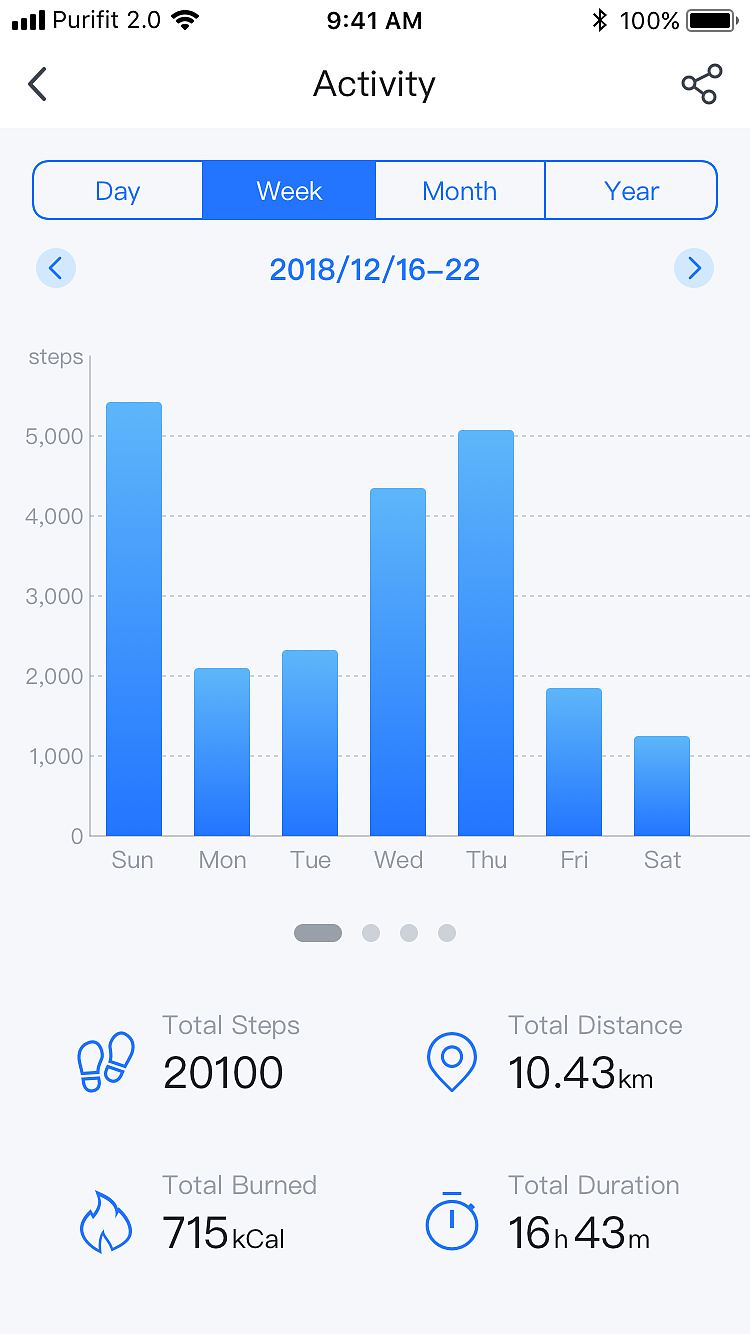Image resolution: width=750 pixels, height=1334 pixels.
Task: Switch to the Day tab
Action: [x=118, y=190]
